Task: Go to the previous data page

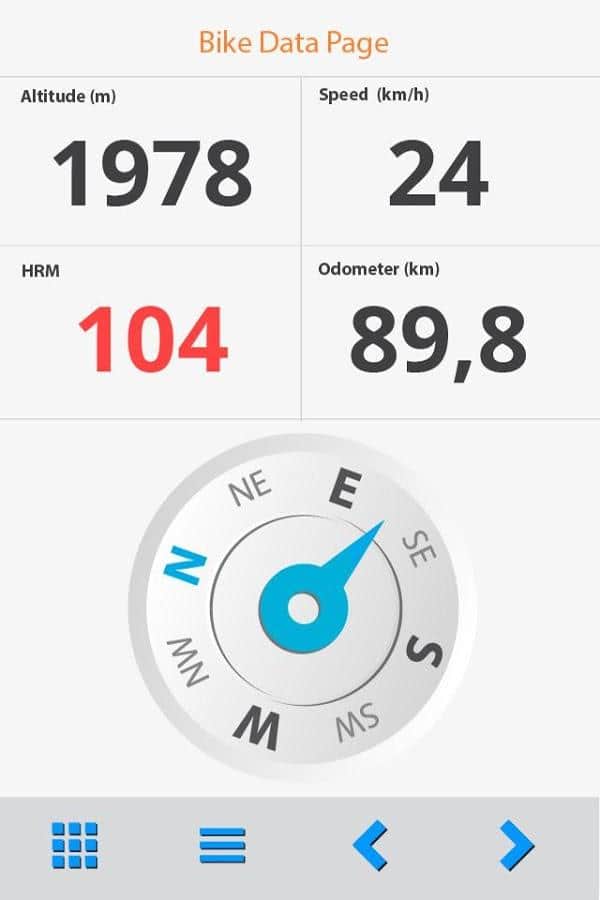Action: pos(370,846)
